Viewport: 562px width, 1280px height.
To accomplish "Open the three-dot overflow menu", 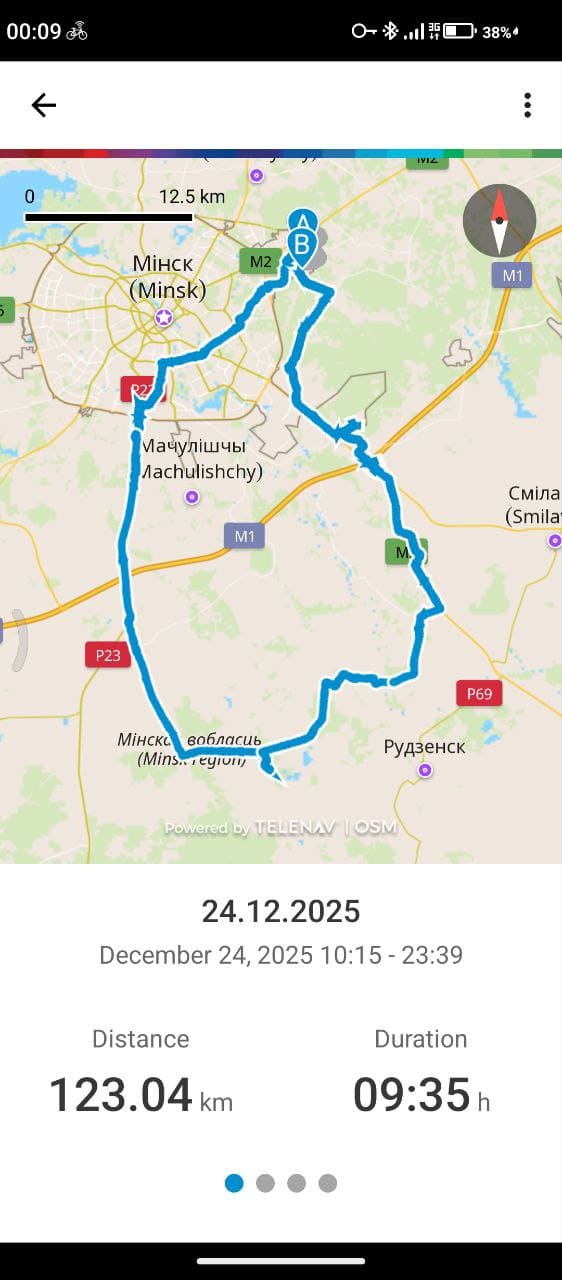I will point(527,105).
